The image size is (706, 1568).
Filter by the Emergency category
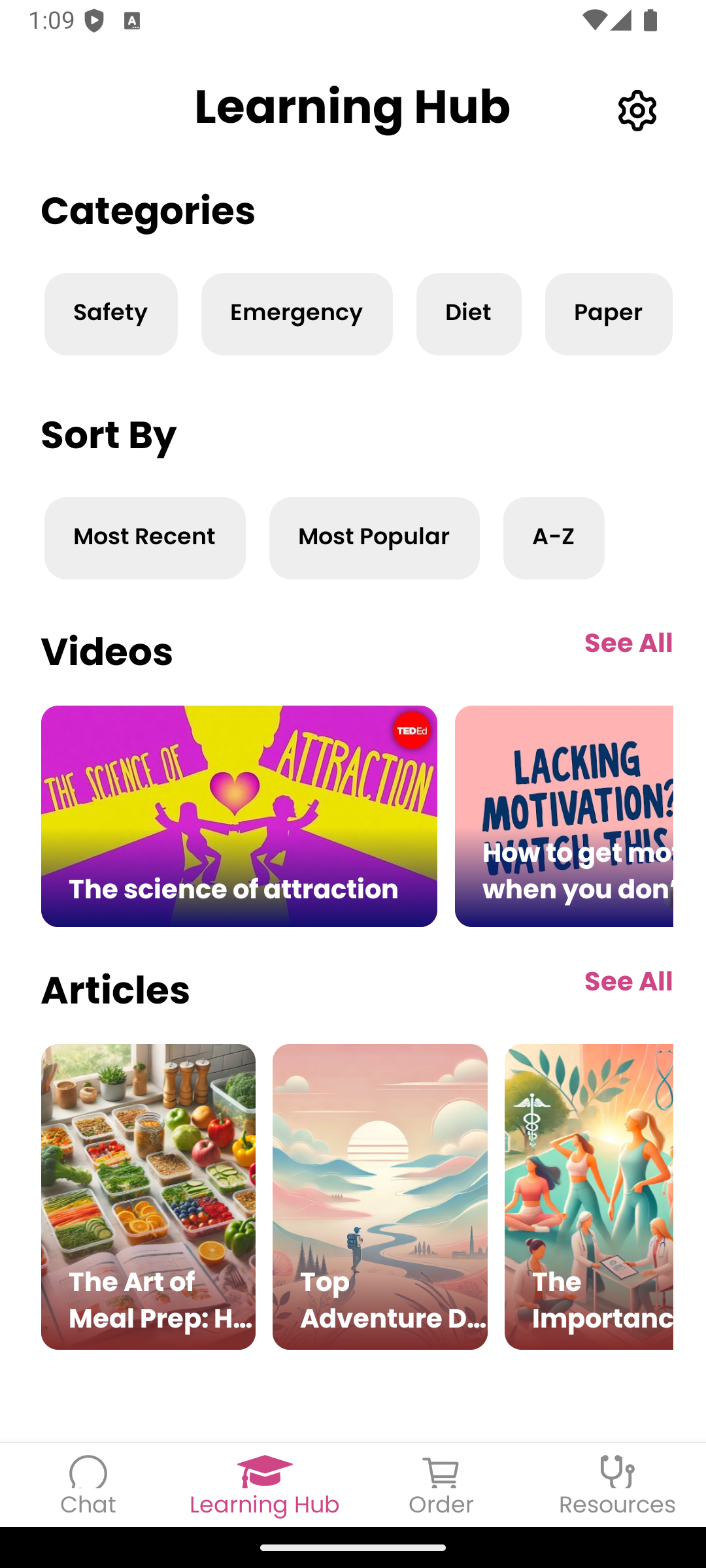tap(296, 313)
